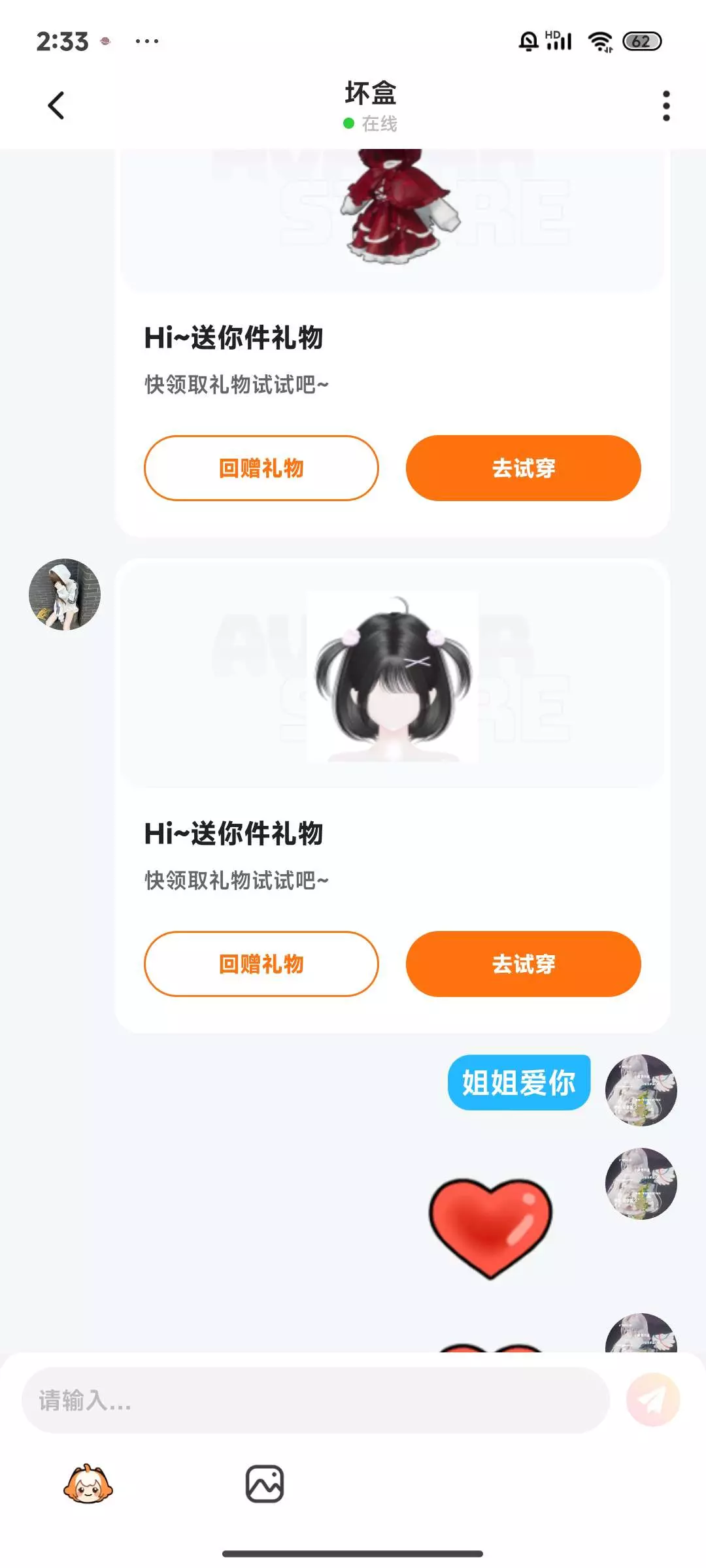Tap my avatar next to 姐姐爱你

pos(641,1090)
